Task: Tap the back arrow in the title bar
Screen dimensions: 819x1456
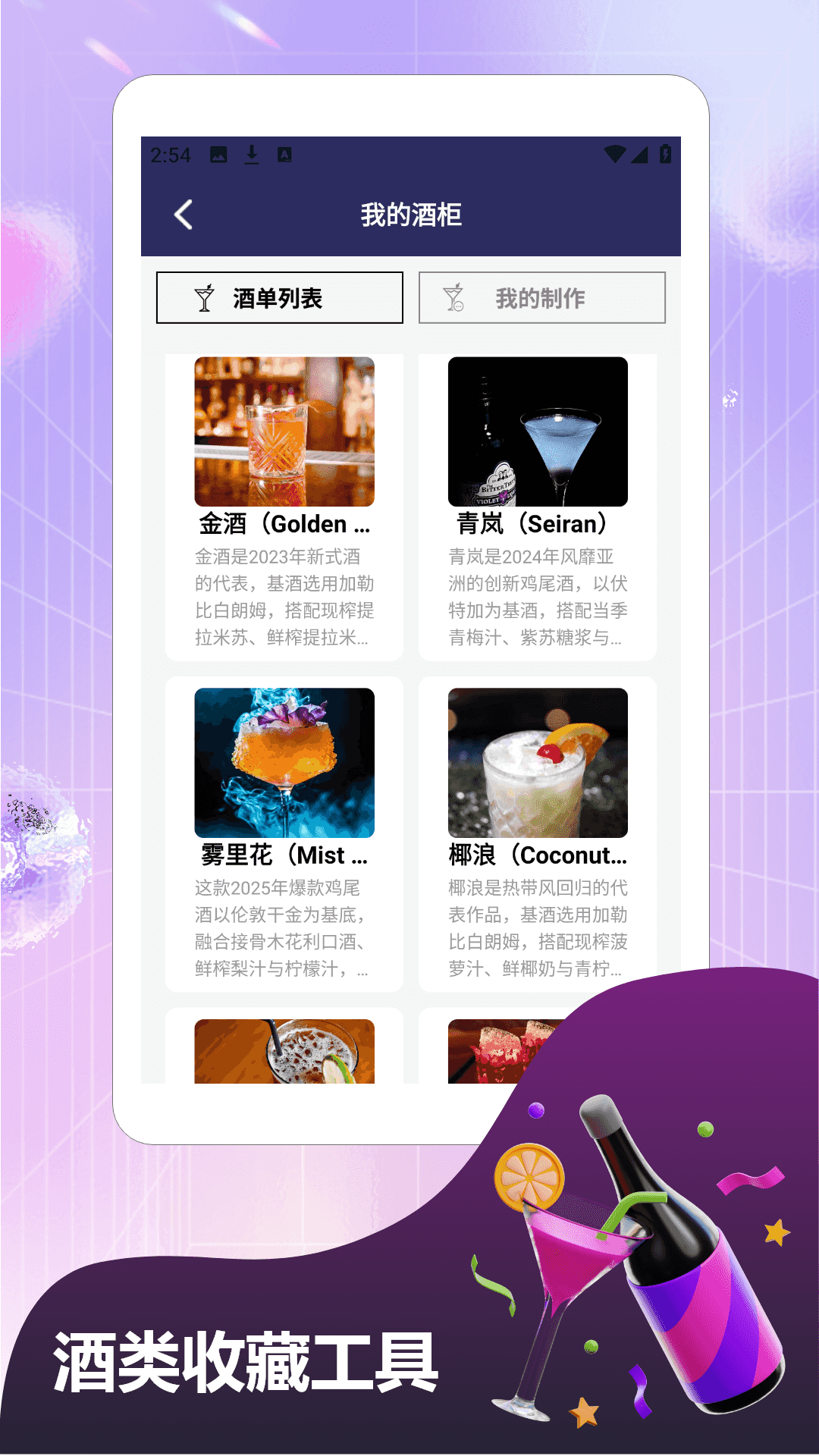Action: (x=181, y=215)
